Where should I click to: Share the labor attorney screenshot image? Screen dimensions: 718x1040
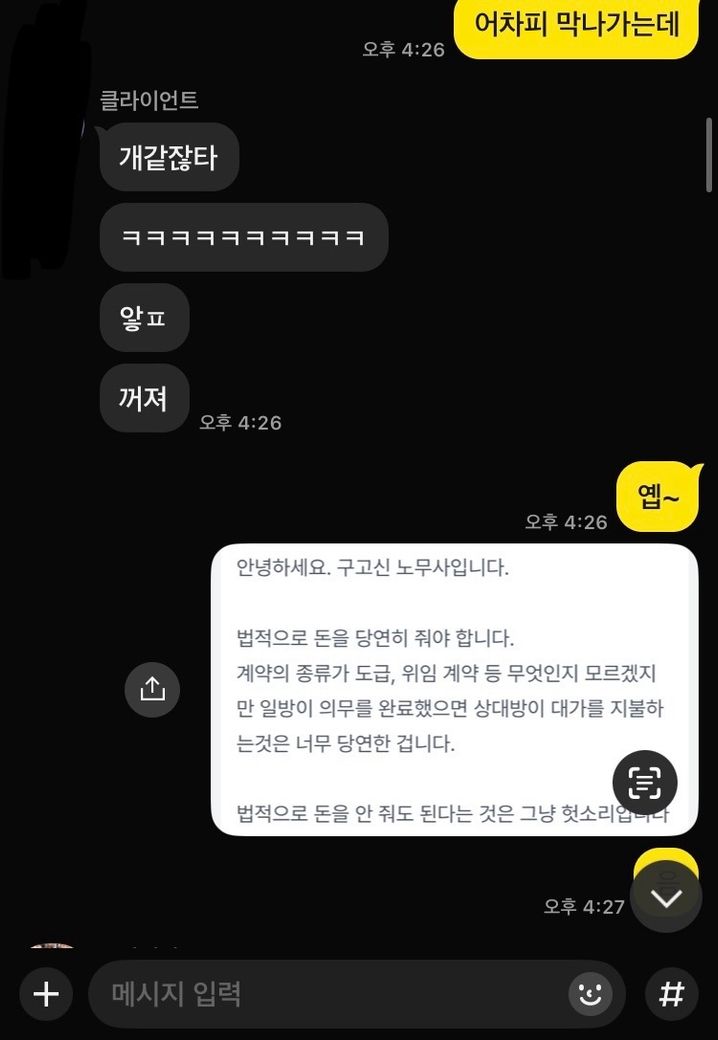click(152, 688)
